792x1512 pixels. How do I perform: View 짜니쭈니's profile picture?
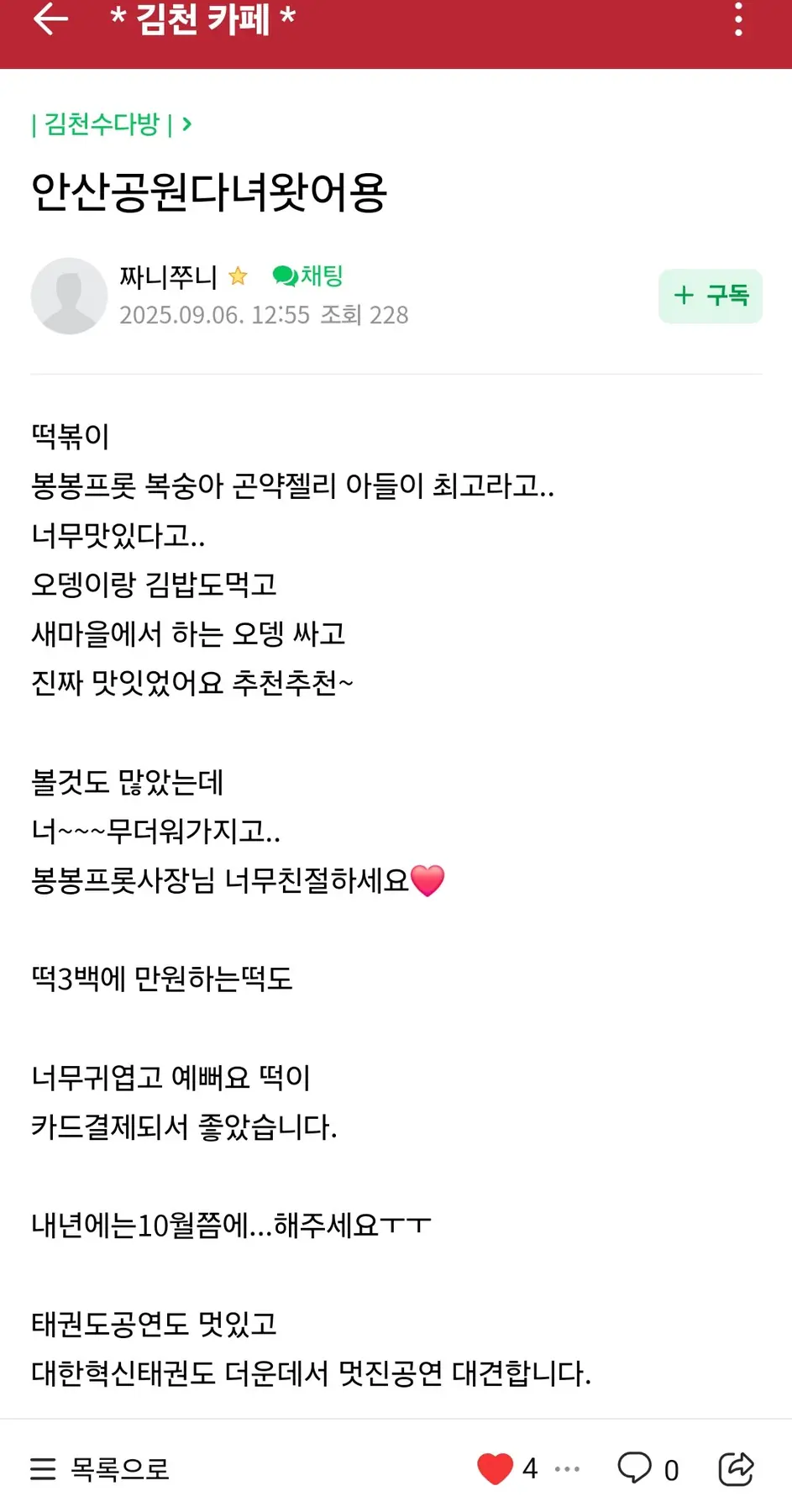pyautogui.click(x=69, y=296)
